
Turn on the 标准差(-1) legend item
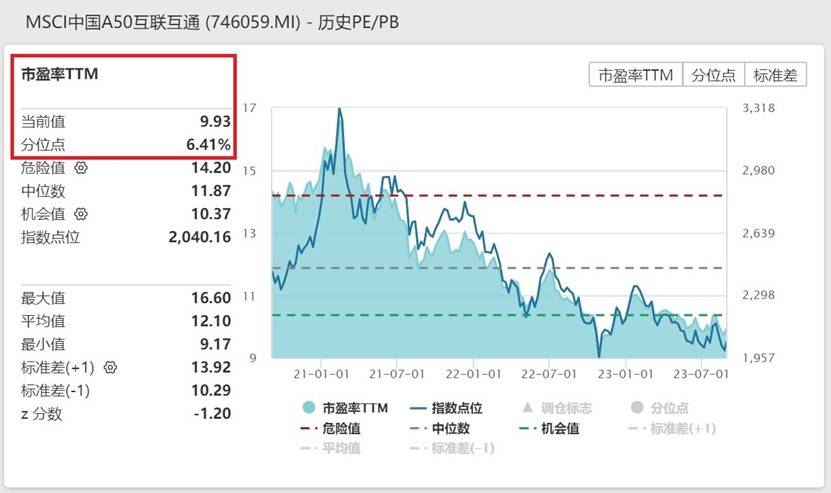click(447, 448)
